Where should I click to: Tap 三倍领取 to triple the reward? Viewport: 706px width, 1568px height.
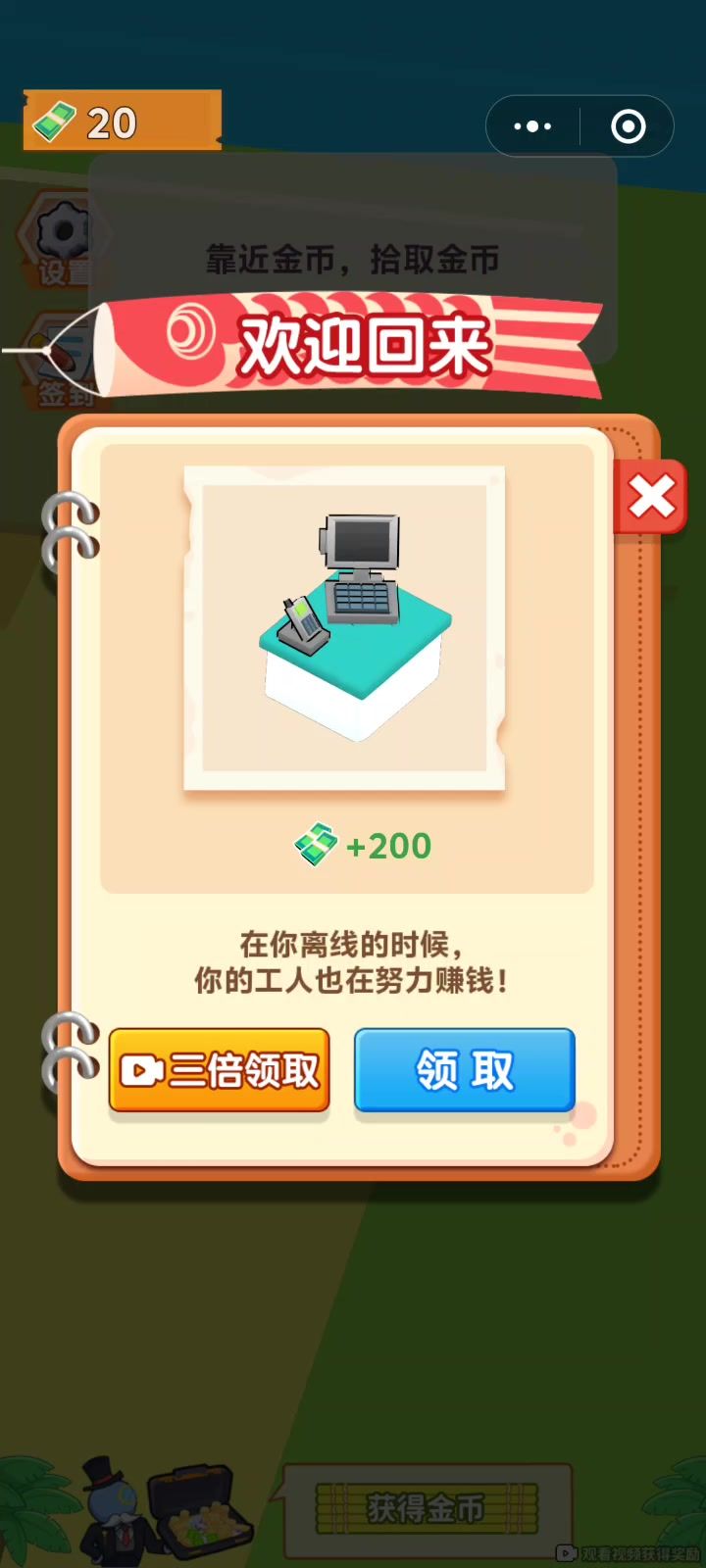coord(220,1070)
